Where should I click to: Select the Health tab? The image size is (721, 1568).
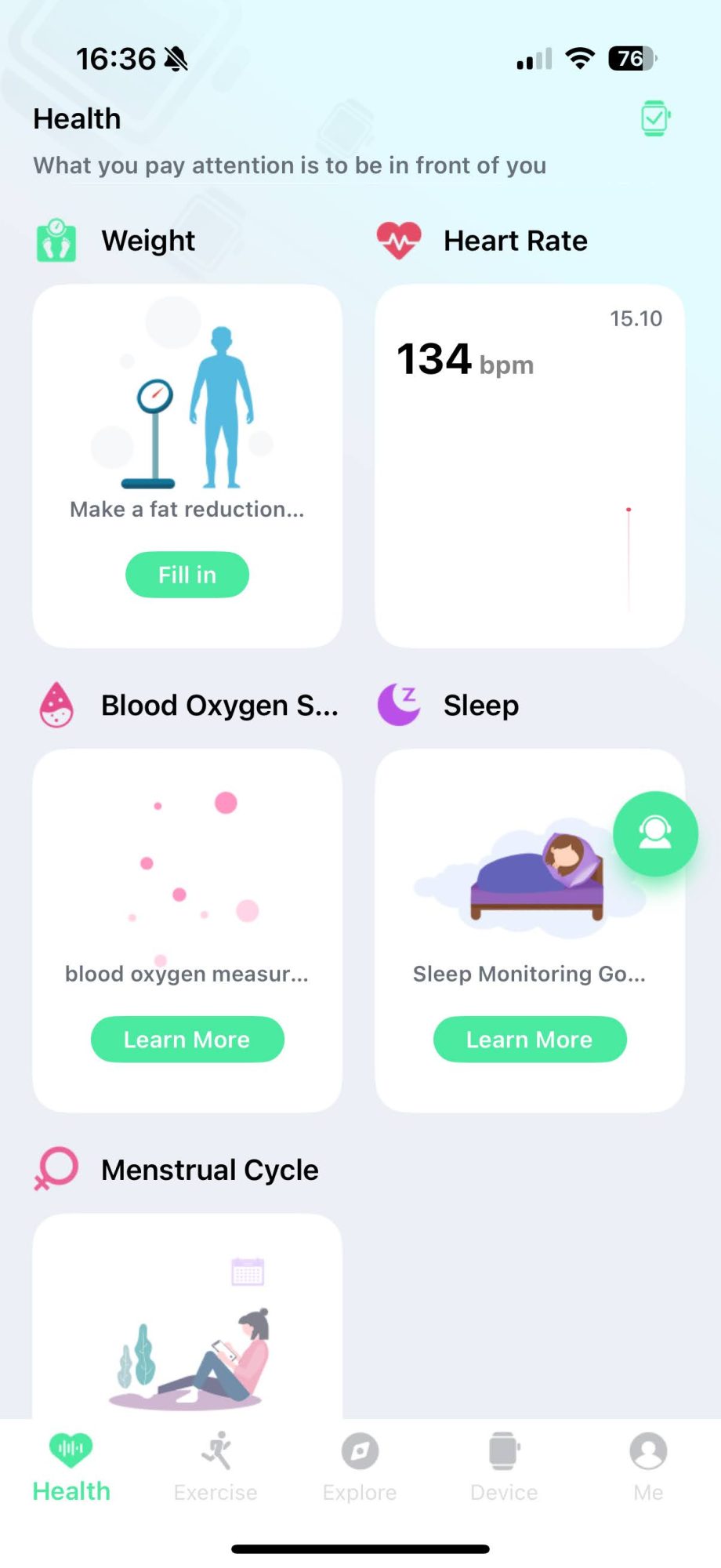coord(71,1468)
